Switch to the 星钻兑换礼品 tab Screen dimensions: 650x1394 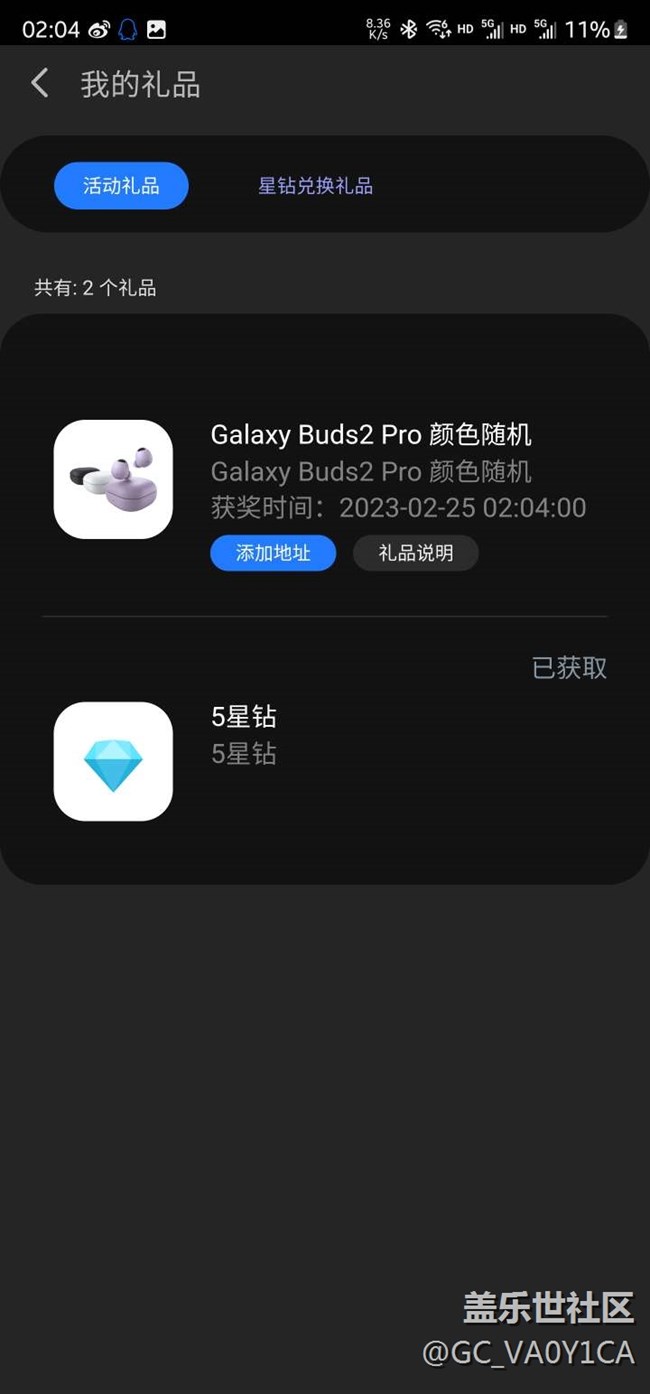315,186
